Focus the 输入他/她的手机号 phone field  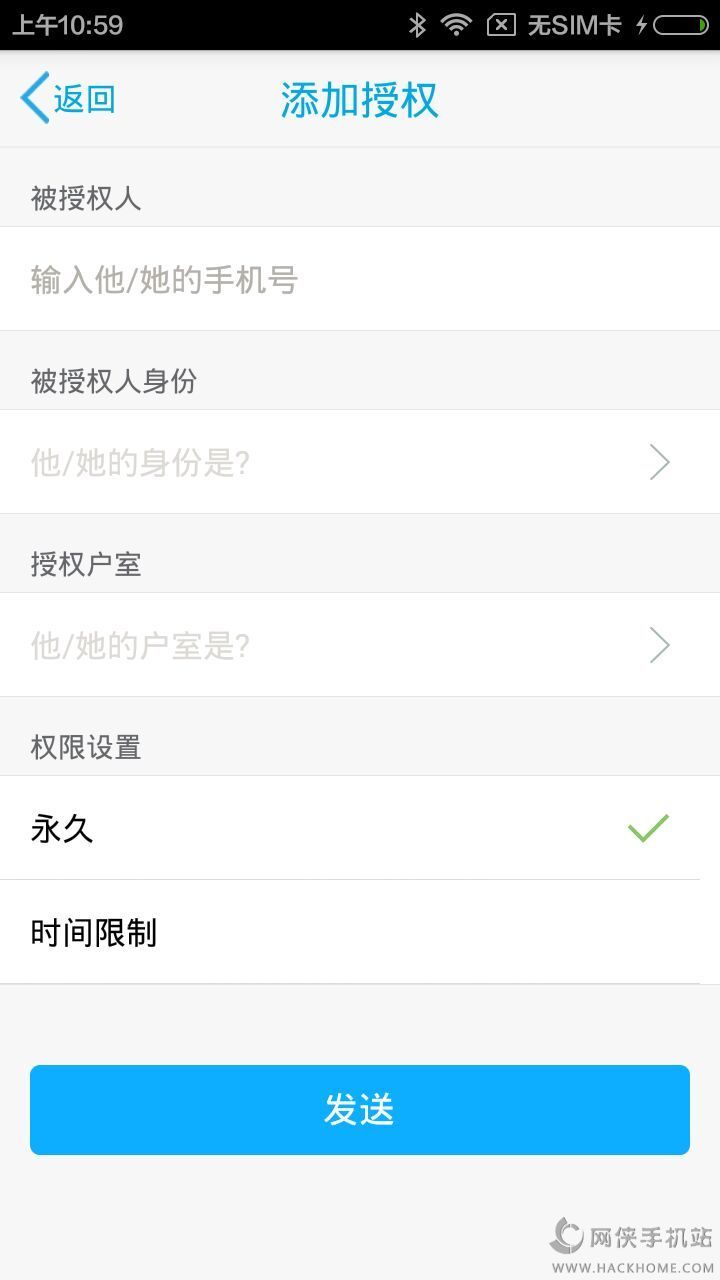coord(360,279)
